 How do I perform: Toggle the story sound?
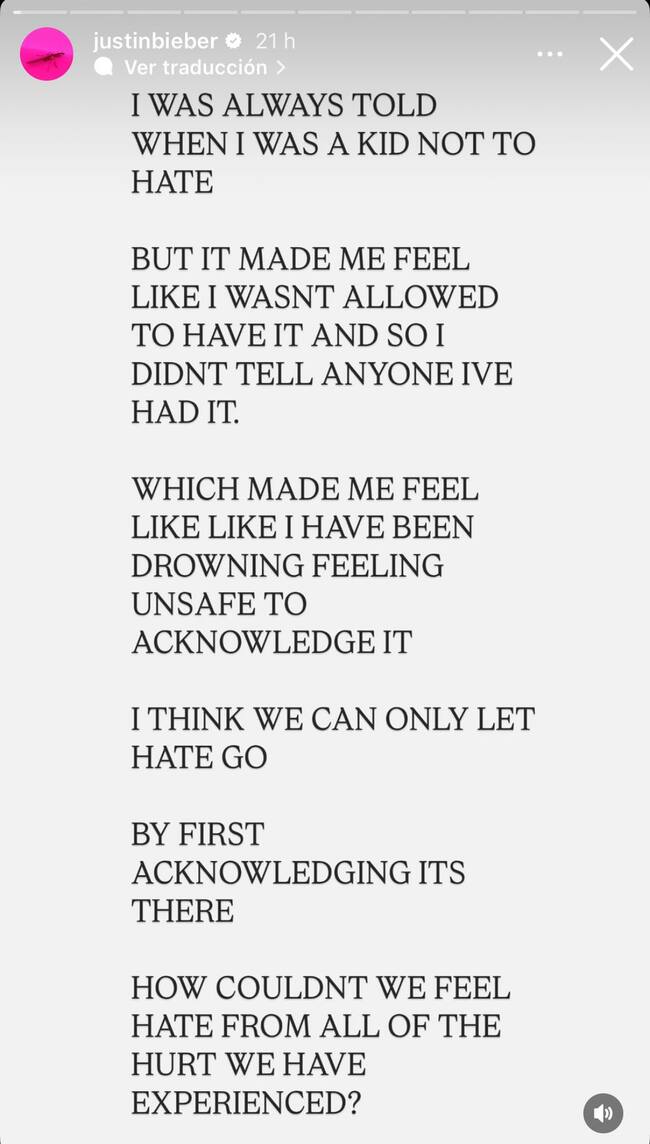tap(603, 1113)
